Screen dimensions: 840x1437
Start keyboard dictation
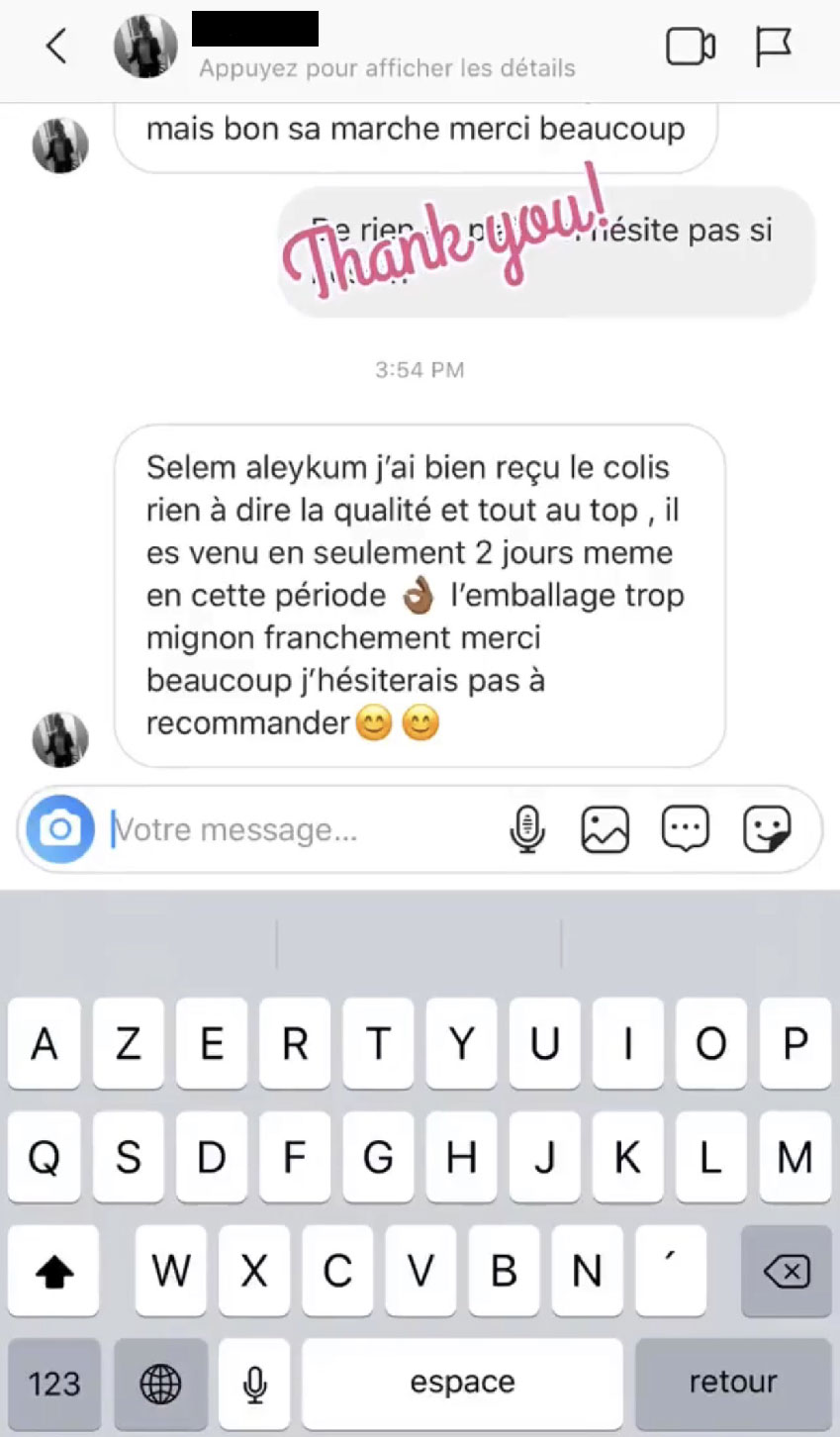(255, 1384)
